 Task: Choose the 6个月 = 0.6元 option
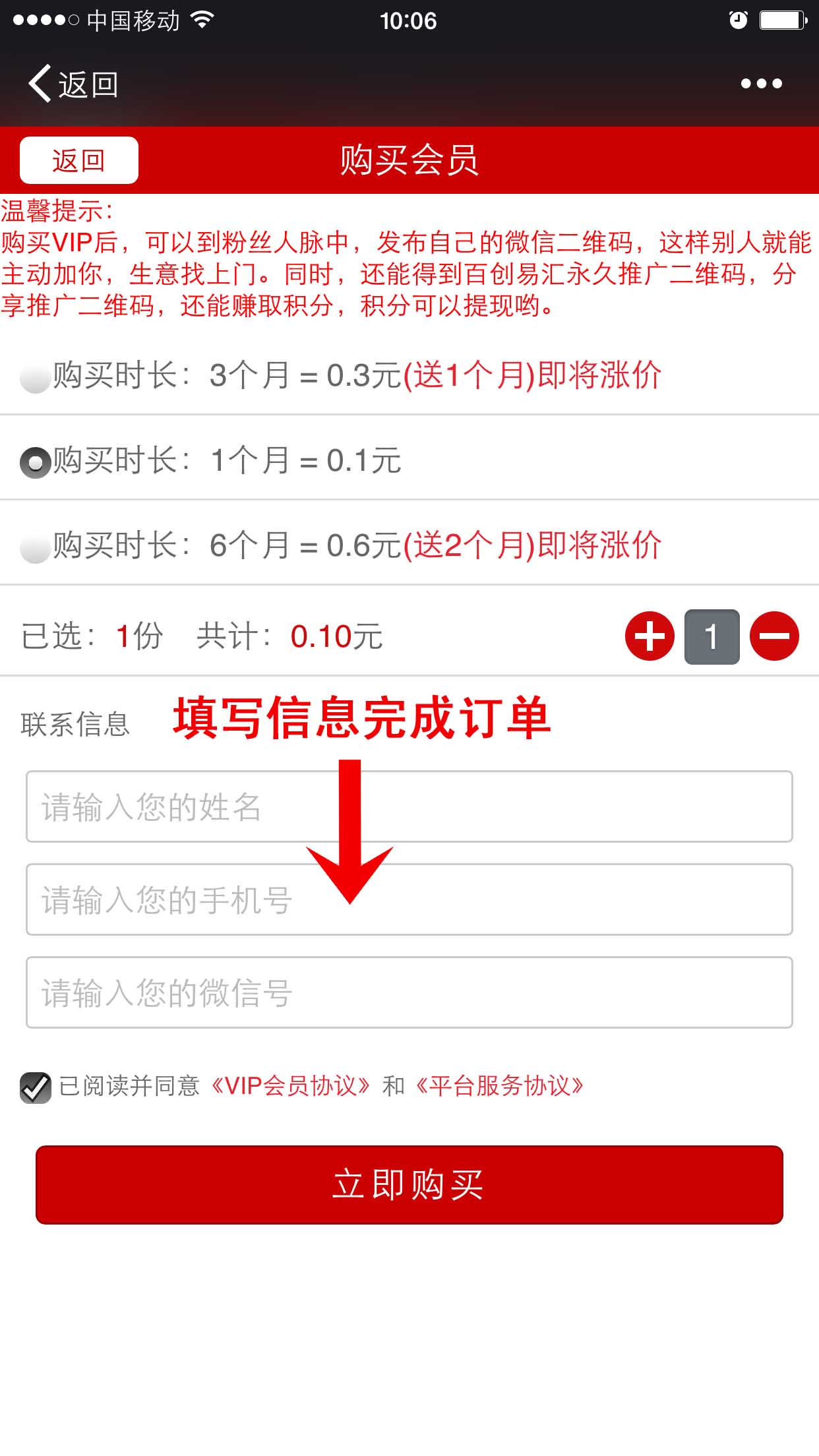click(36, 548)
